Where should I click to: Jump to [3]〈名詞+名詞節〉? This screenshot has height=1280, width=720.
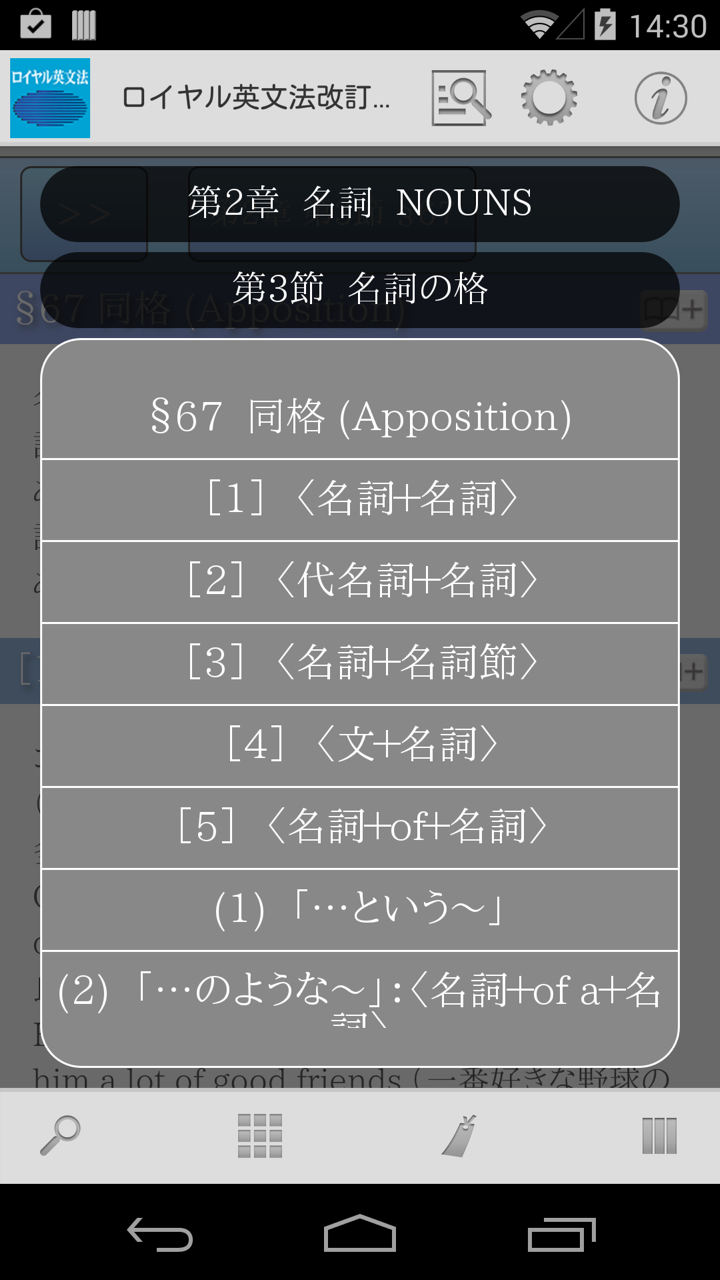click(360, 663)
